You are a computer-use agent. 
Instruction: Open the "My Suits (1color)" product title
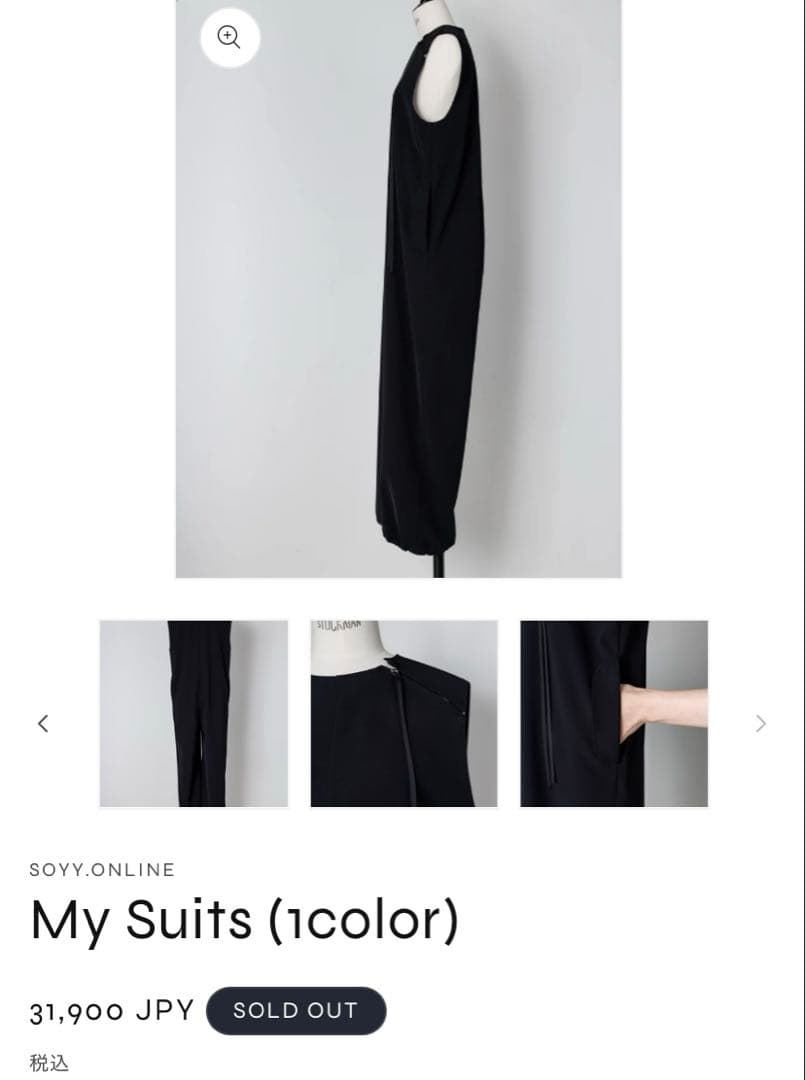[244, 918]
